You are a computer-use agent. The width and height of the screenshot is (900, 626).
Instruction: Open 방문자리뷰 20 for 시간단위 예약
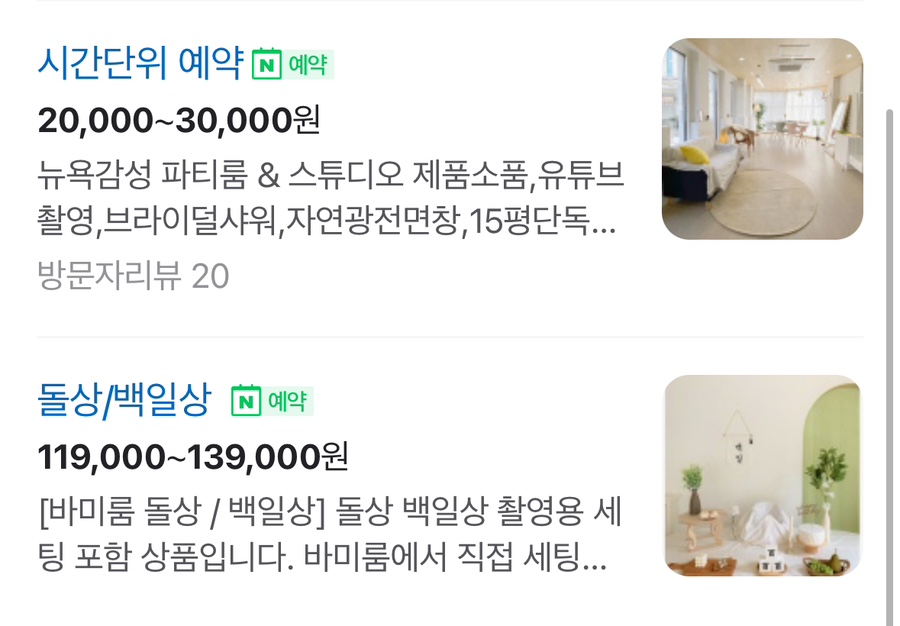[133, 276]
